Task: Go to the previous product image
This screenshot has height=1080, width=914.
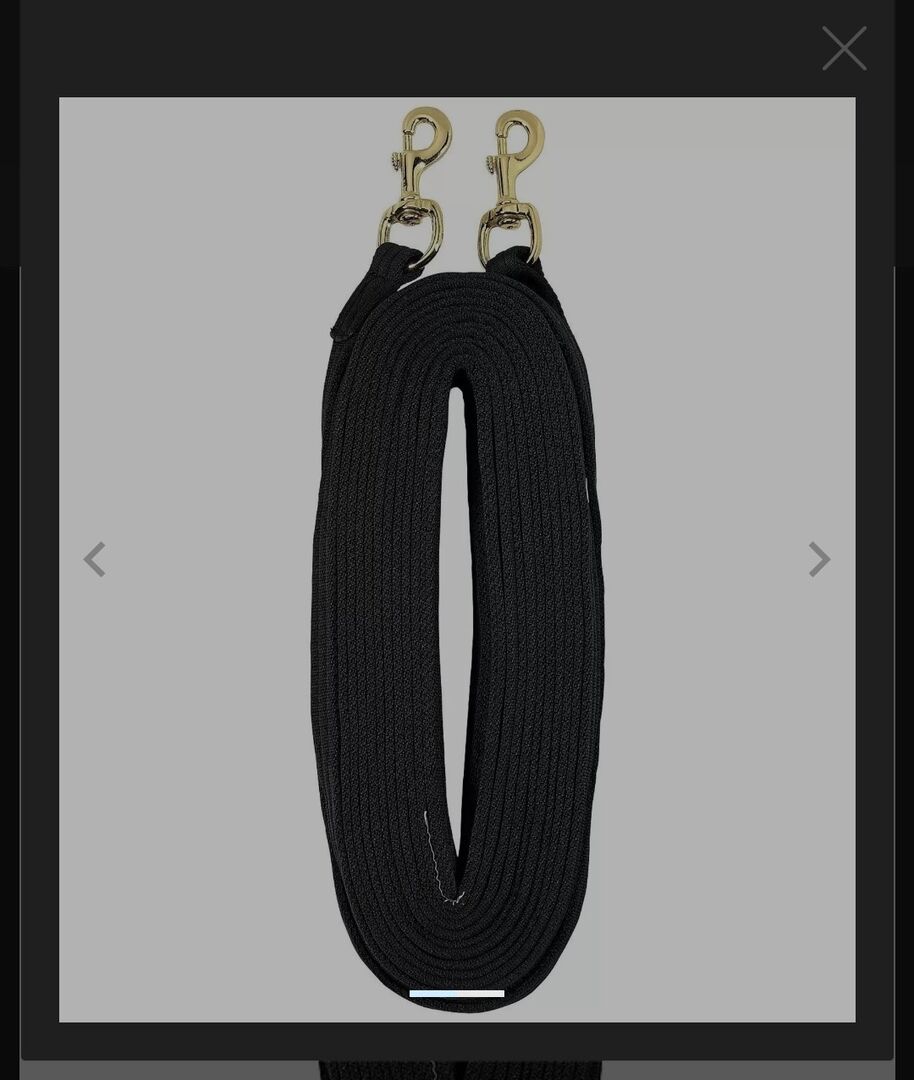Action: click(94, 560)
